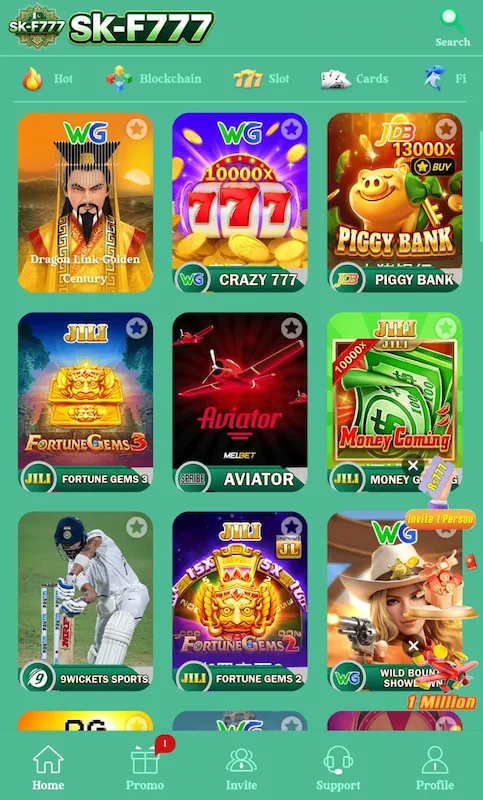Favorite the Crazy 777 game star

291,129
